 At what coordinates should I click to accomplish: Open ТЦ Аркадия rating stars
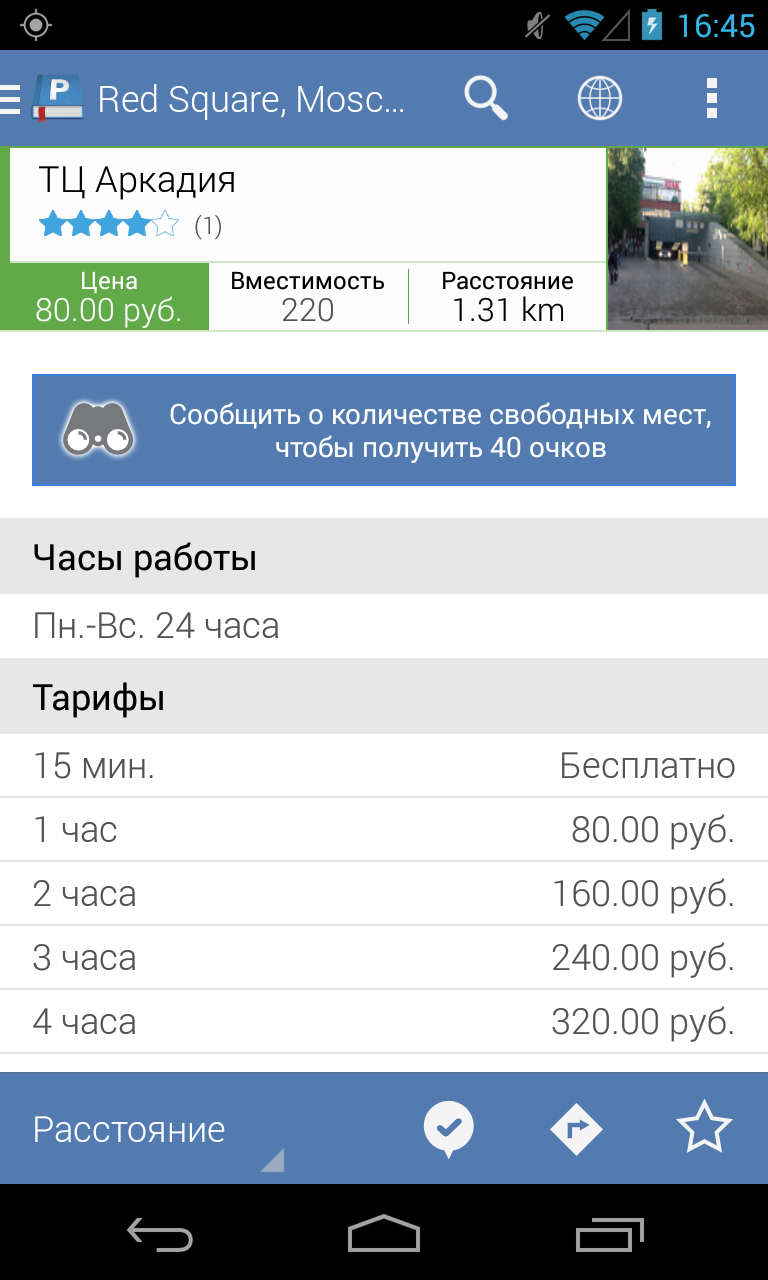click(x=109, y=225)
